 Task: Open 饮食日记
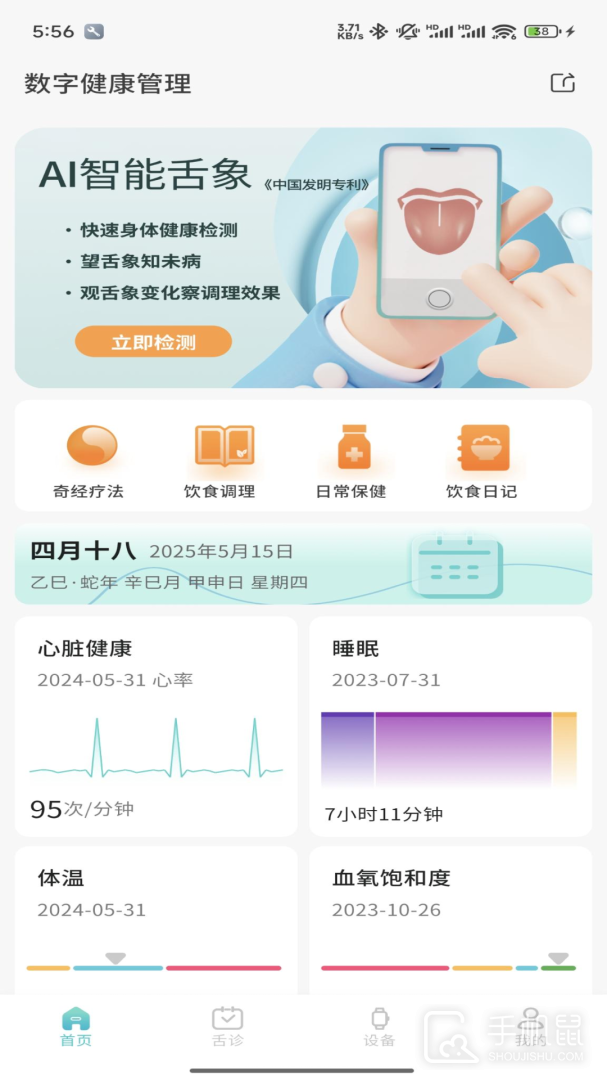[482, 460]
